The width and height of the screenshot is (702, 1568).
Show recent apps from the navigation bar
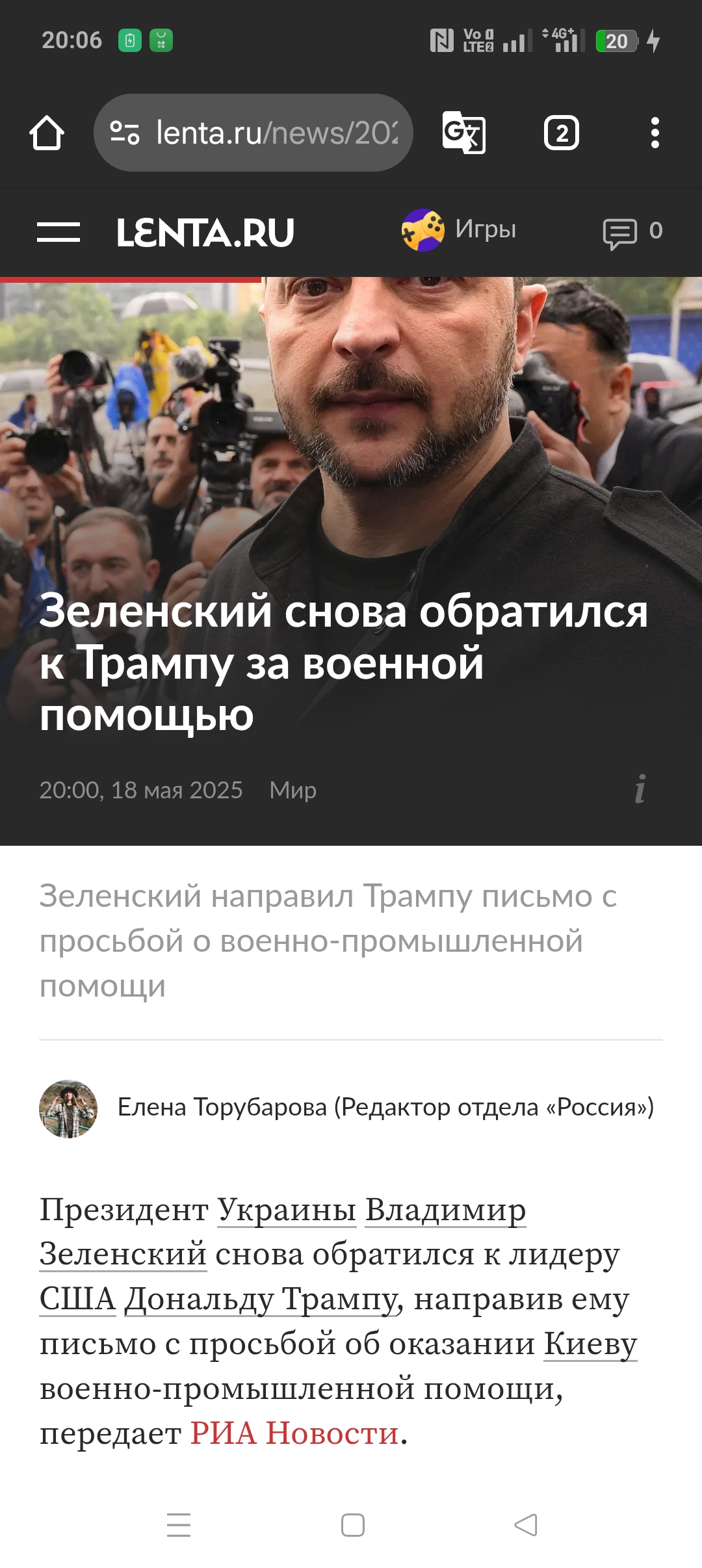pos(179,1525)
